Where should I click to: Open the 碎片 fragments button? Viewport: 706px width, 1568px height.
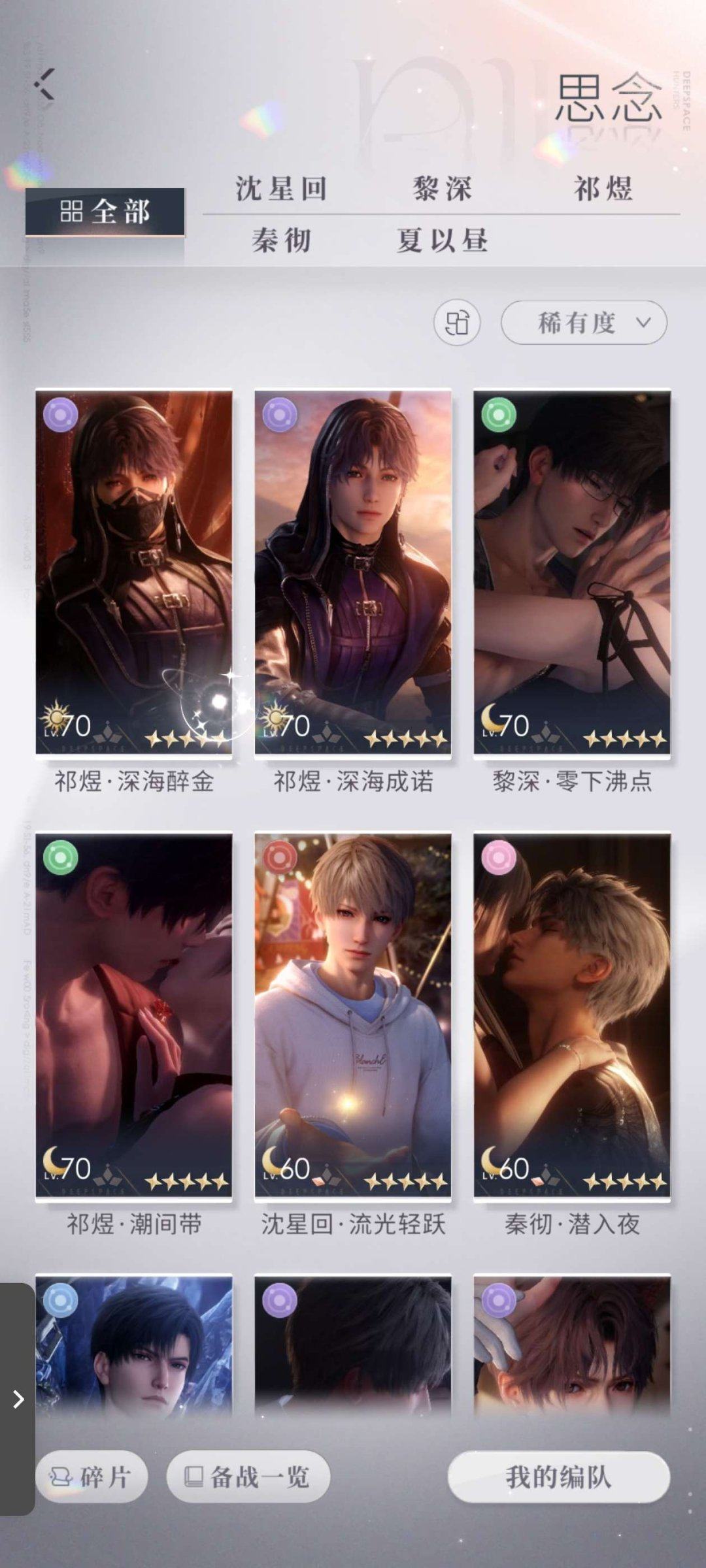point(92,1477)
